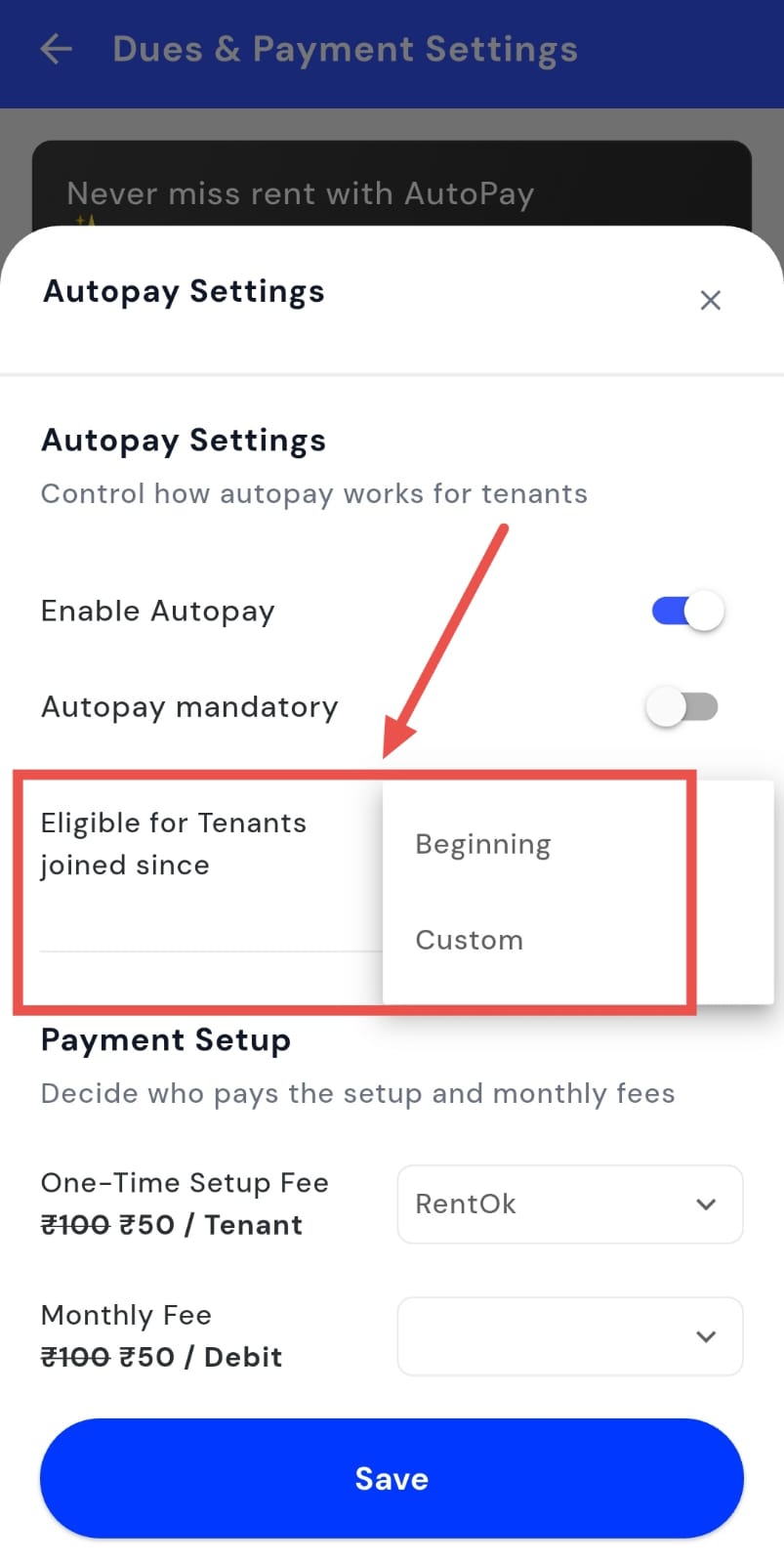Choose the Custom option
This screenshot has width=784, height=1563.
[470, 940]
